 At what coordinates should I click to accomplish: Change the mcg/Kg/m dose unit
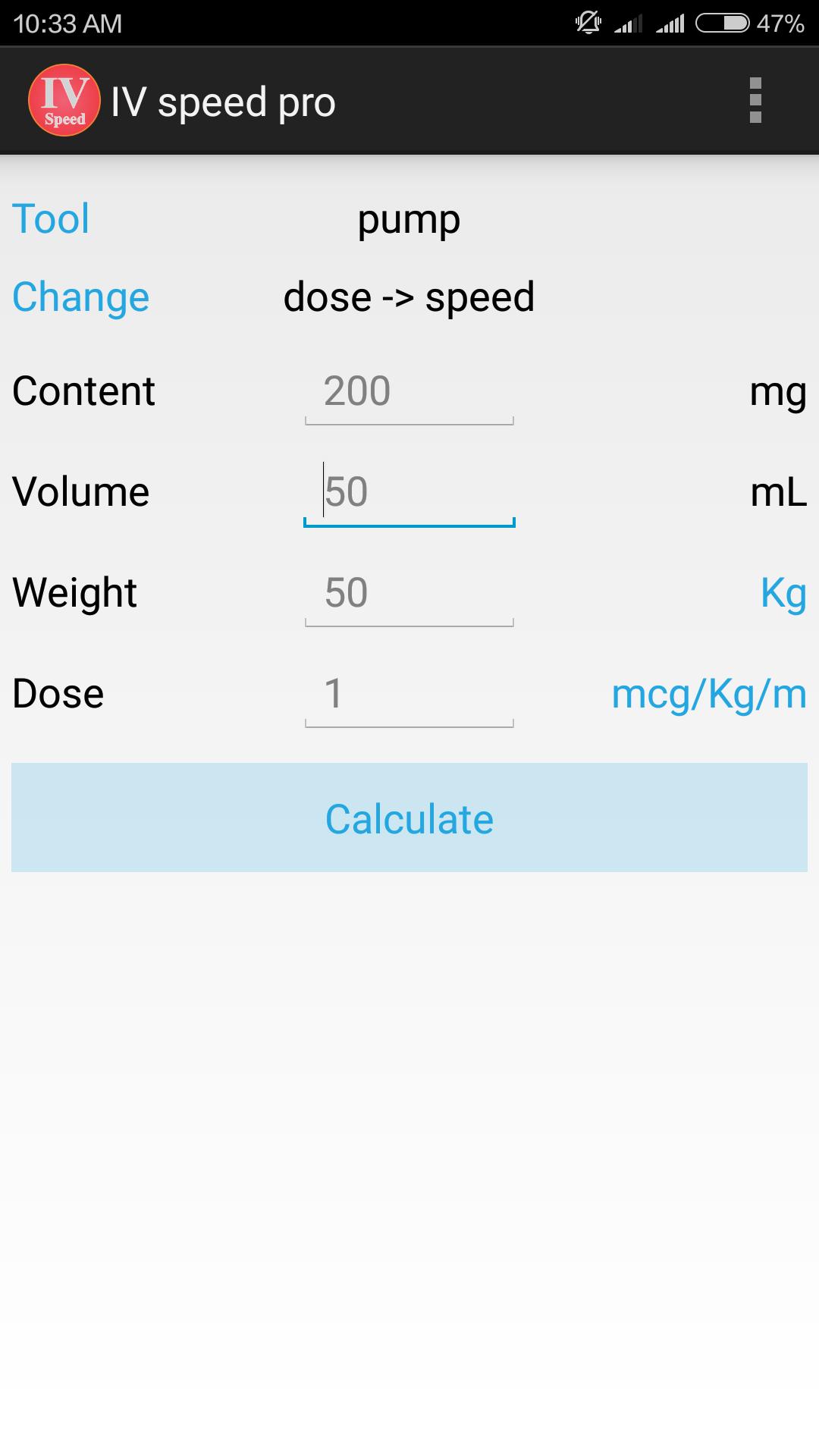point(708,694)
